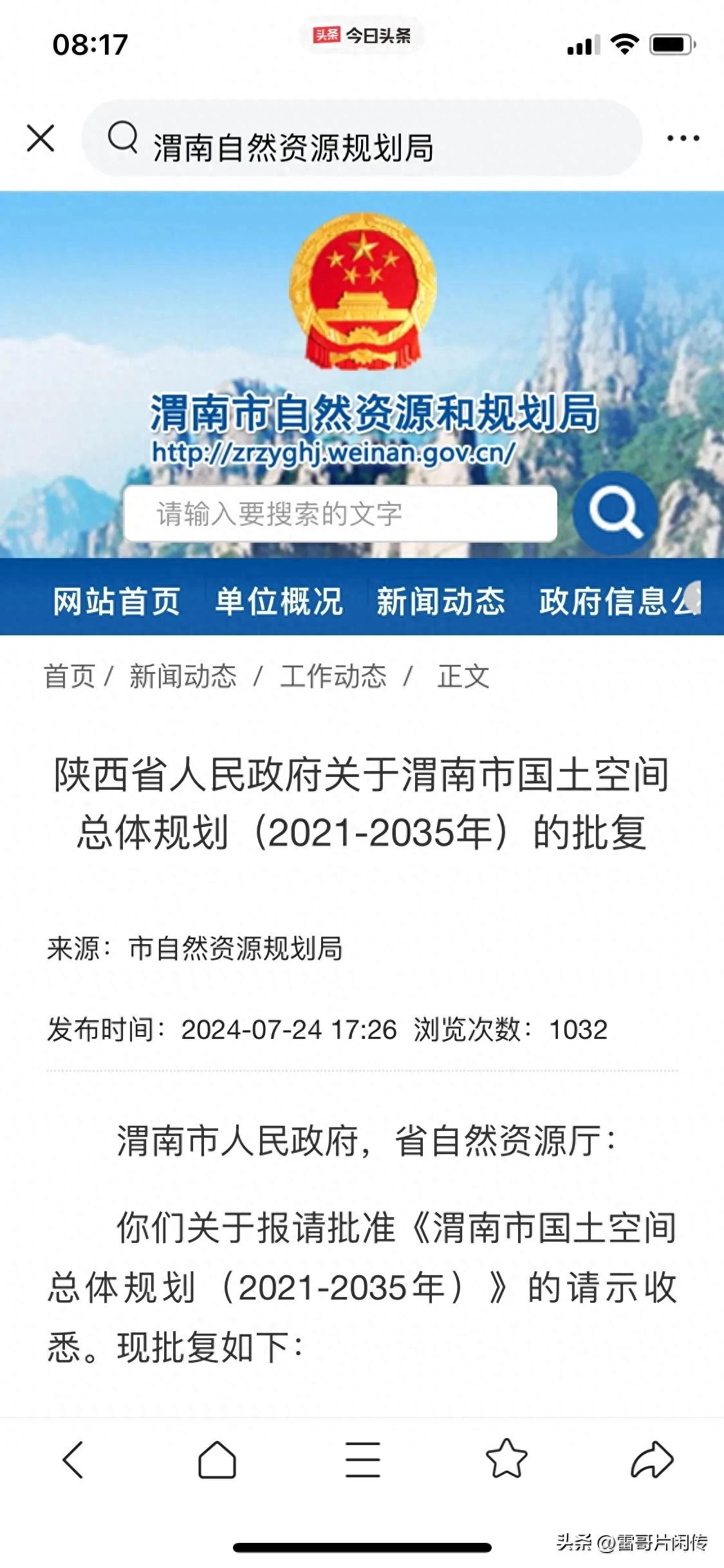Open the three-dot overflow menu
This screenshot has height=1568, width=724.
(x=683, y=138)
